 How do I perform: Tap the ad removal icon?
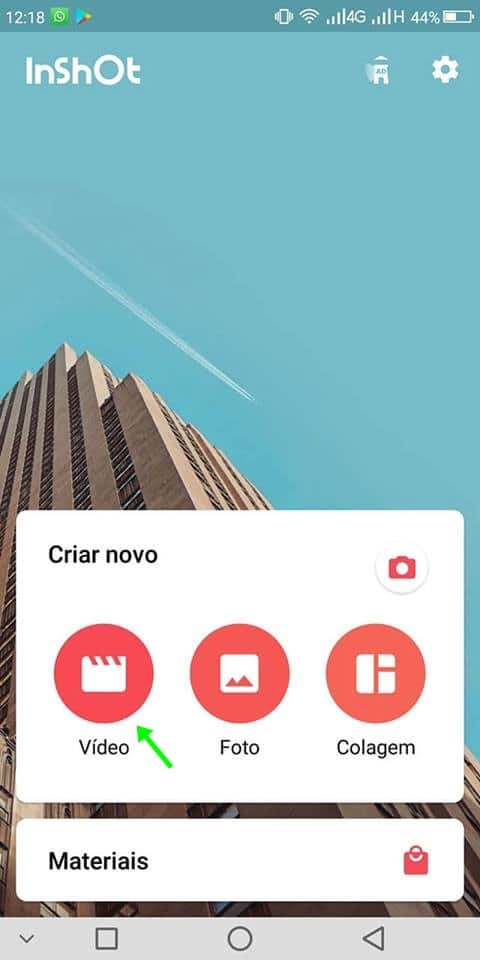(378, 70)
